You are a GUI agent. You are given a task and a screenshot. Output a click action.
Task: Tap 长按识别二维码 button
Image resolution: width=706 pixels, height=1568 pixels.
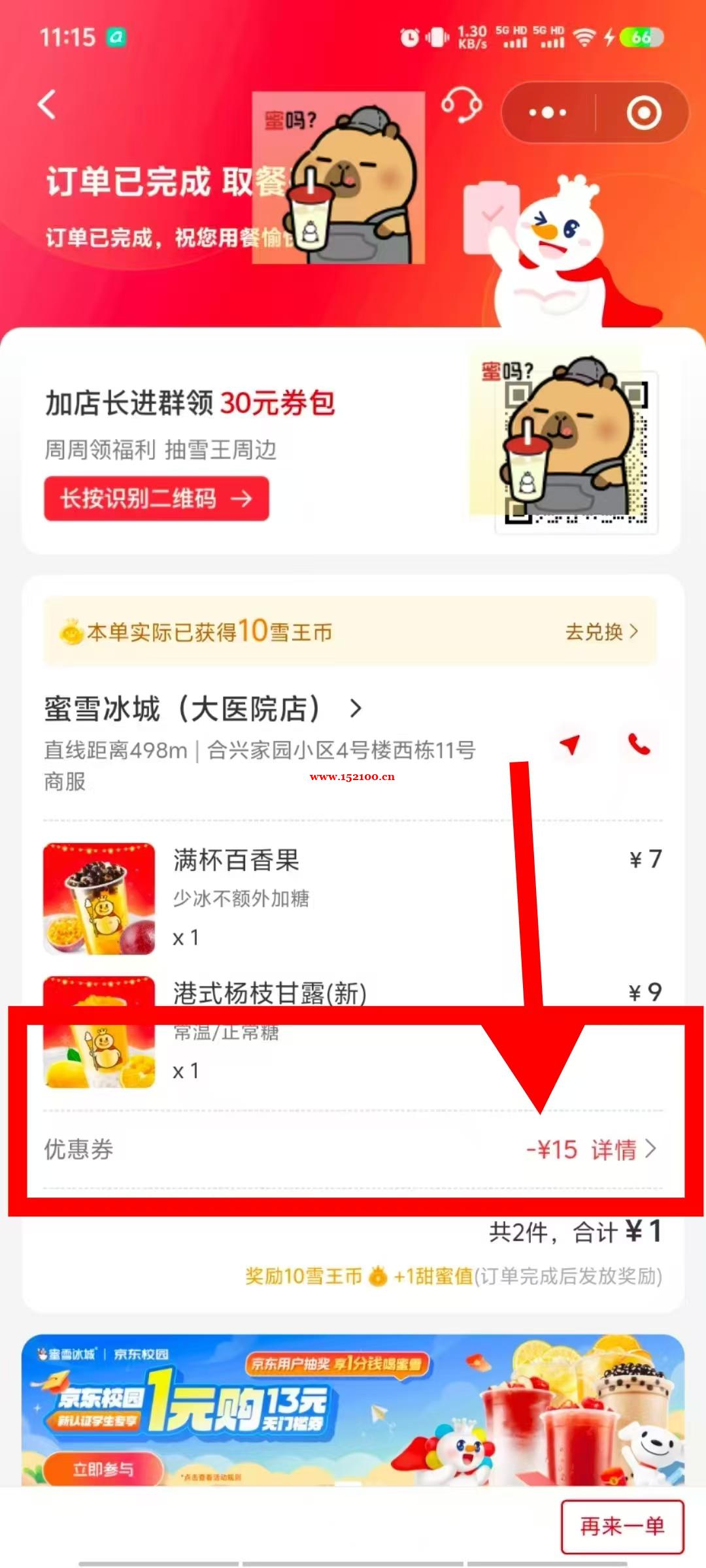156,498
